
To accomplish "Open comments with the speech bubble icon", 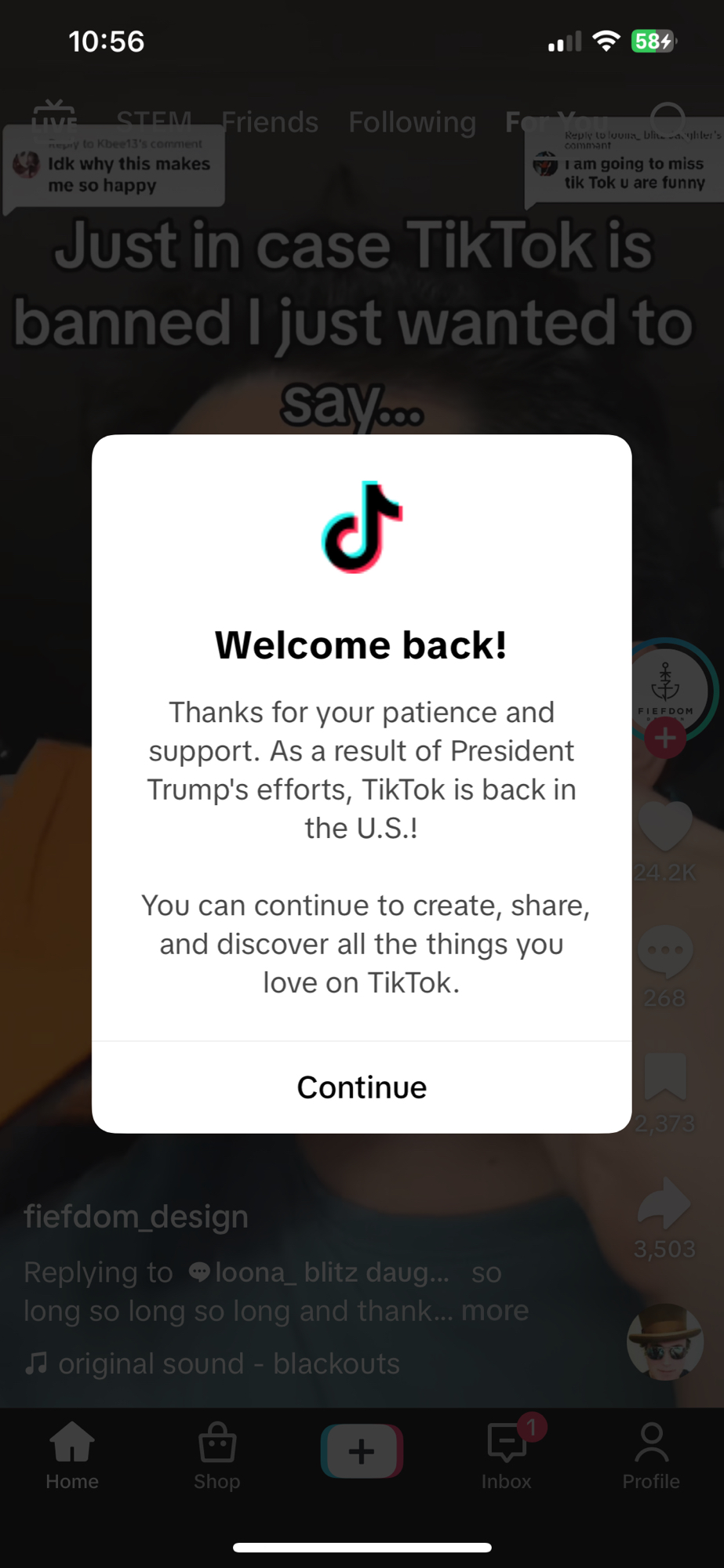I will [x=664, y=951].
